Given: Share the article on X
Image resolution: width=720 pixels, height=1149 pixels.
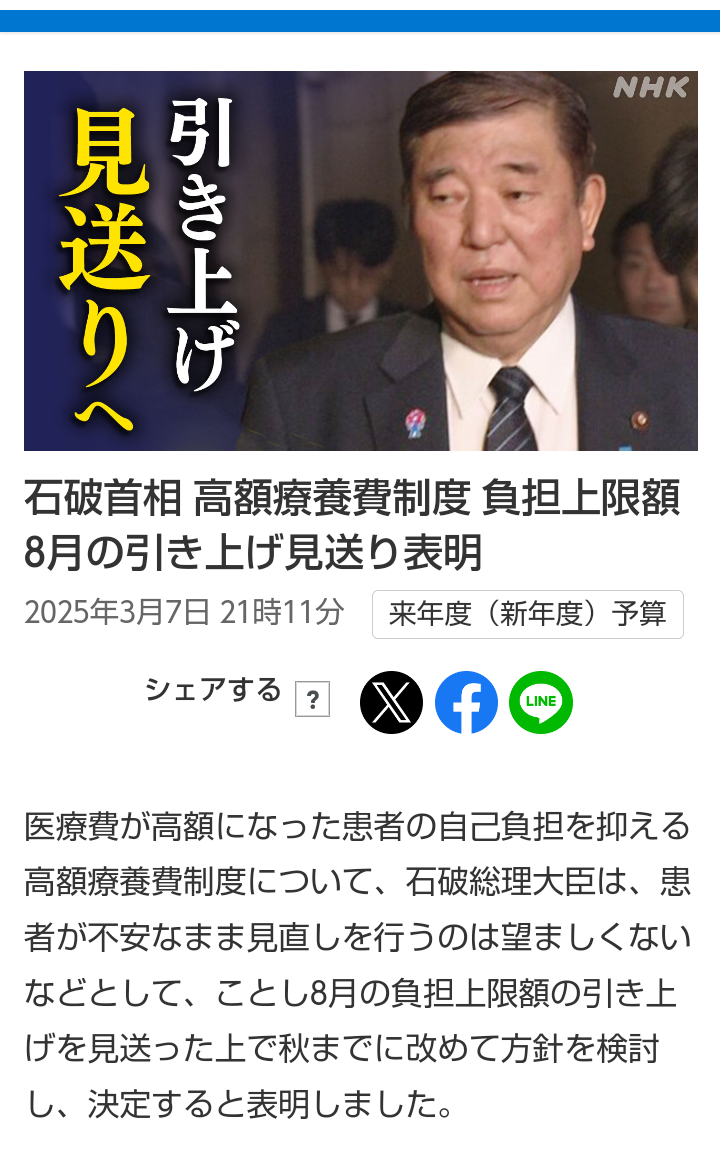Looking at the screenshot, I should (x=391, y=702).
